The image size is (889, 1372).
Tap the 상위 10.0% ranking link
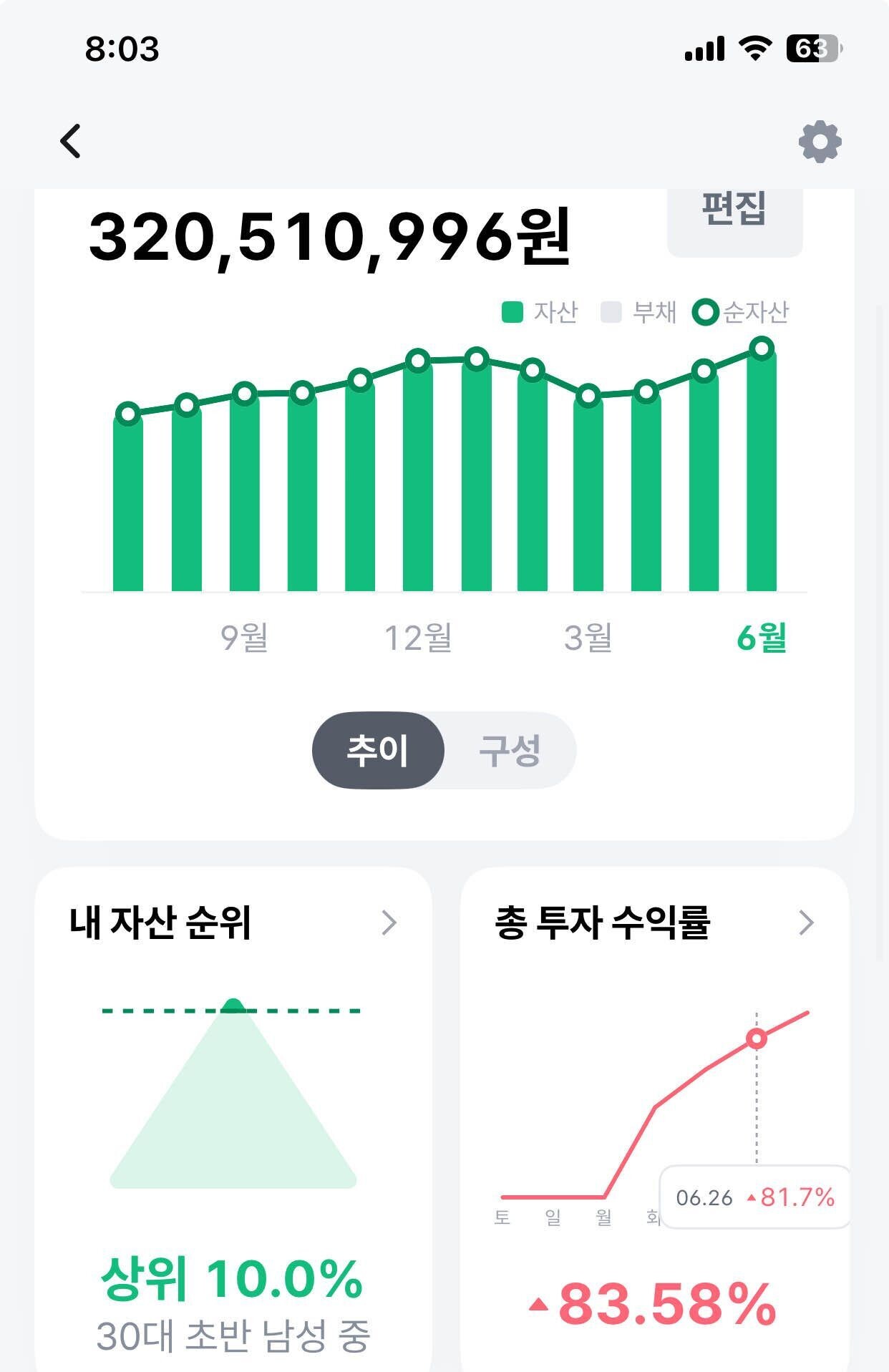(x=235, y=1280)
